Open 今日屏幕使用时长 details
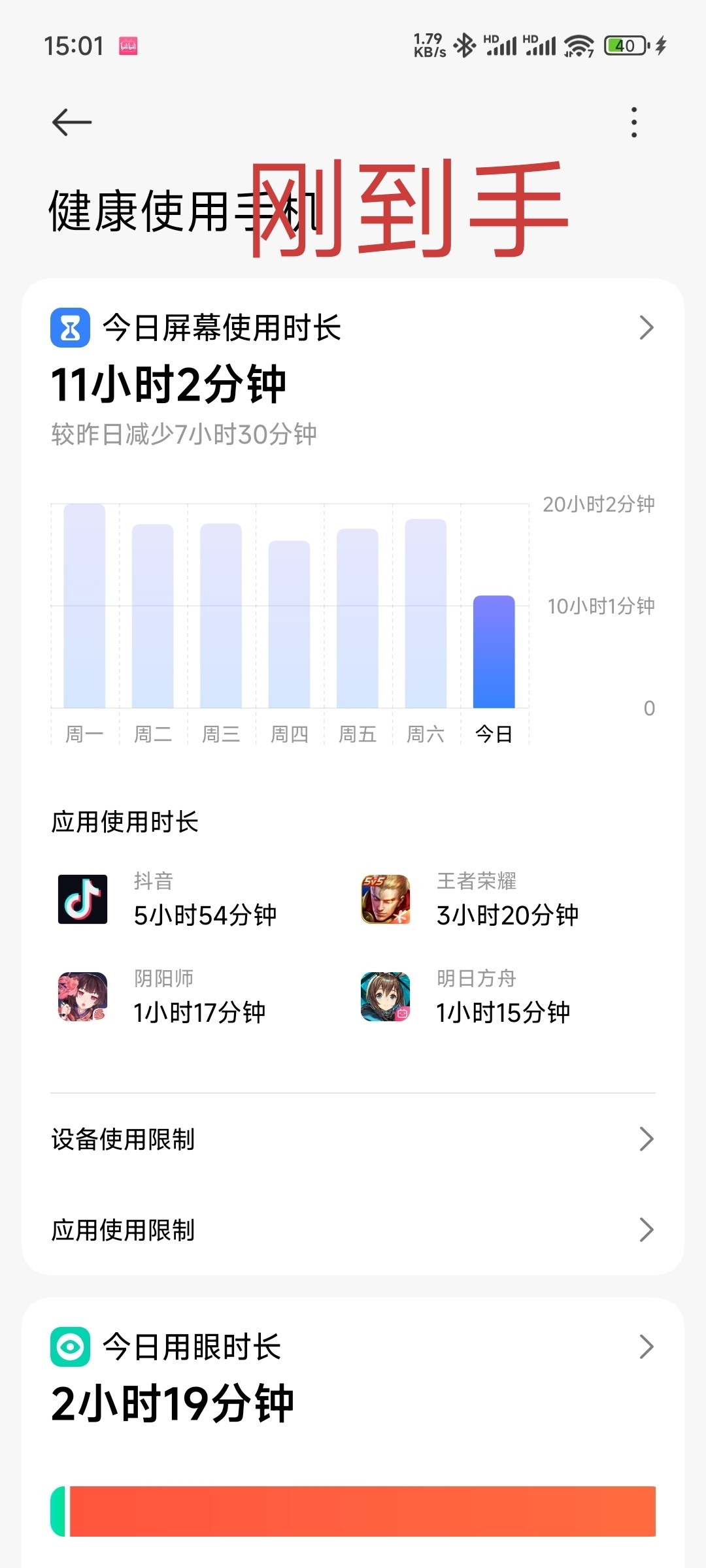 pyautogui.click(x=353, y=328)
